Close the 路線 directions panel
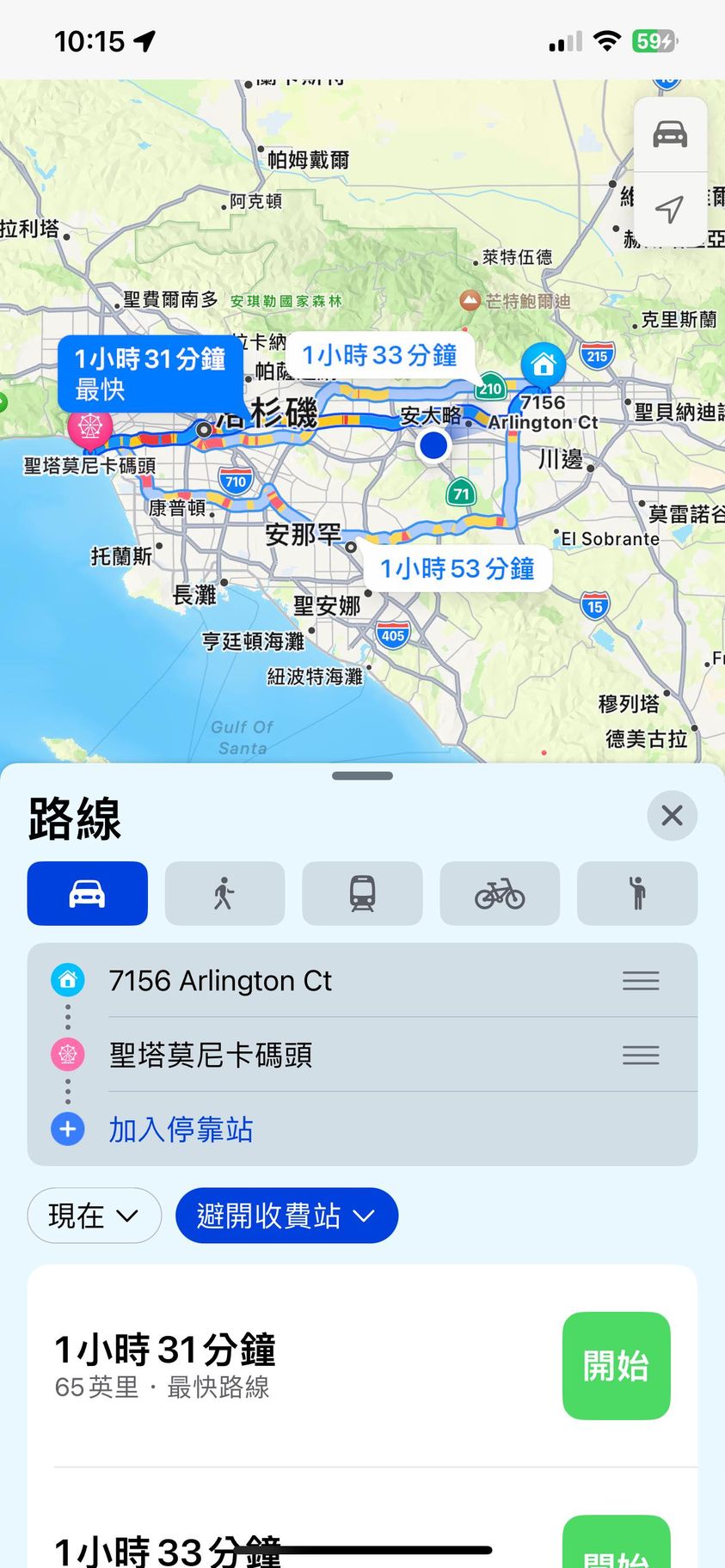The height and width of the screenshot is (1568, 725). coord(672,815)
